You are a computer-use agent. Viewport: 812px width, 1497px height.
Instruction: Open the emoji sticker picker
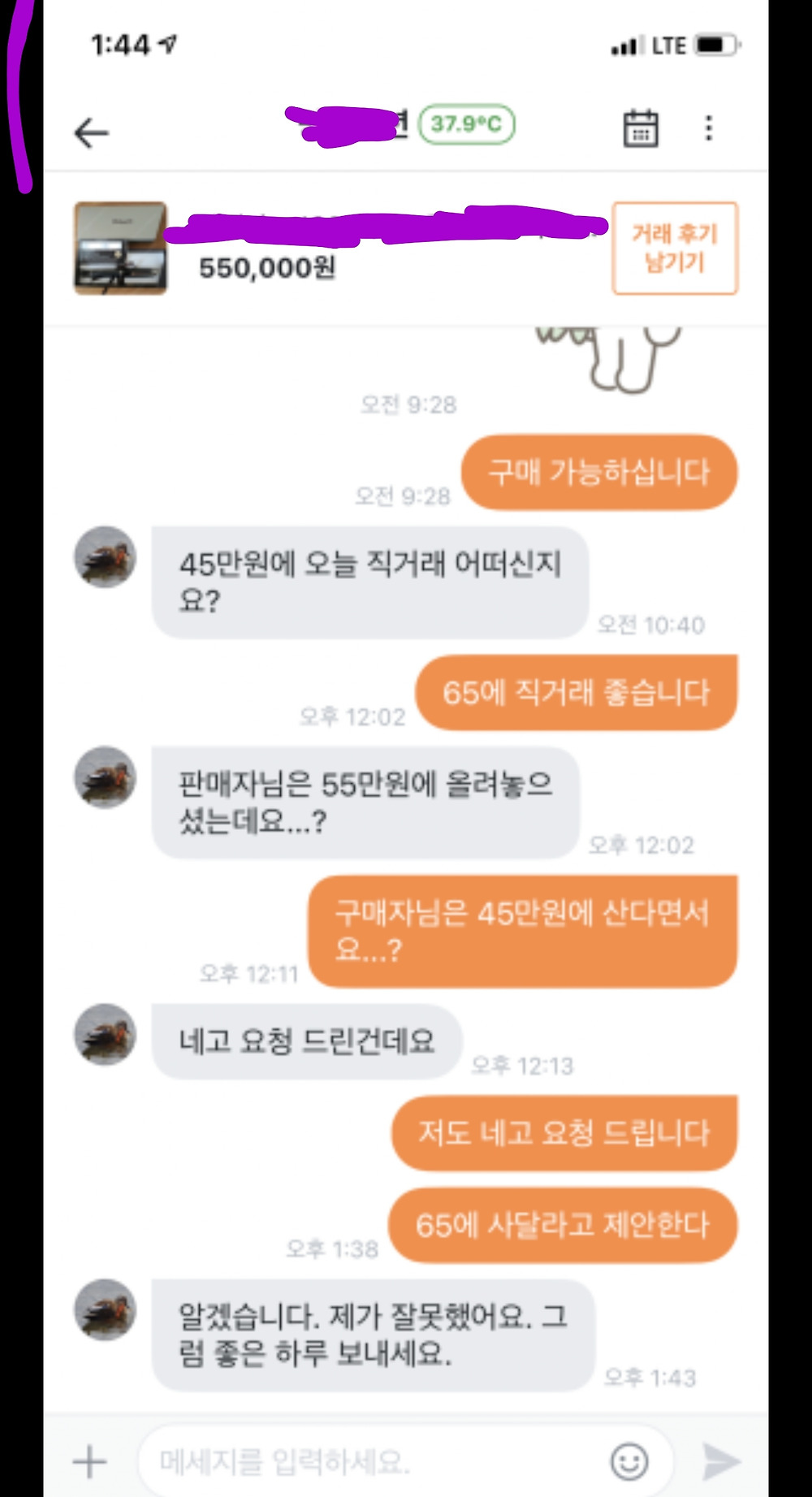pyautogui.click(x=629, y=1461)
